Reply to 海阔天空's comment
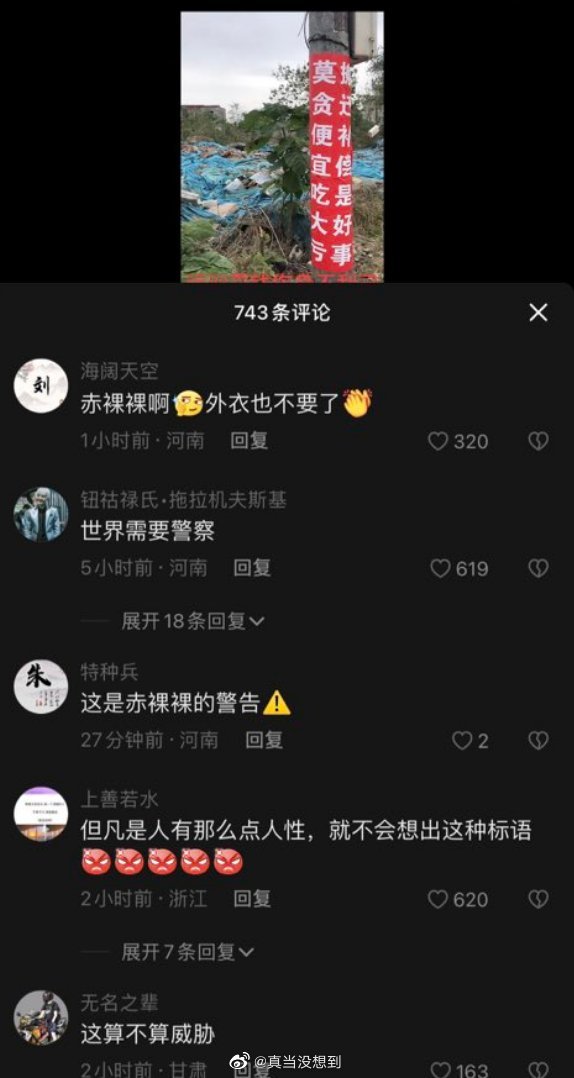Image resolution: width=574 pixels, height=1078 pixels. point(249,441)
